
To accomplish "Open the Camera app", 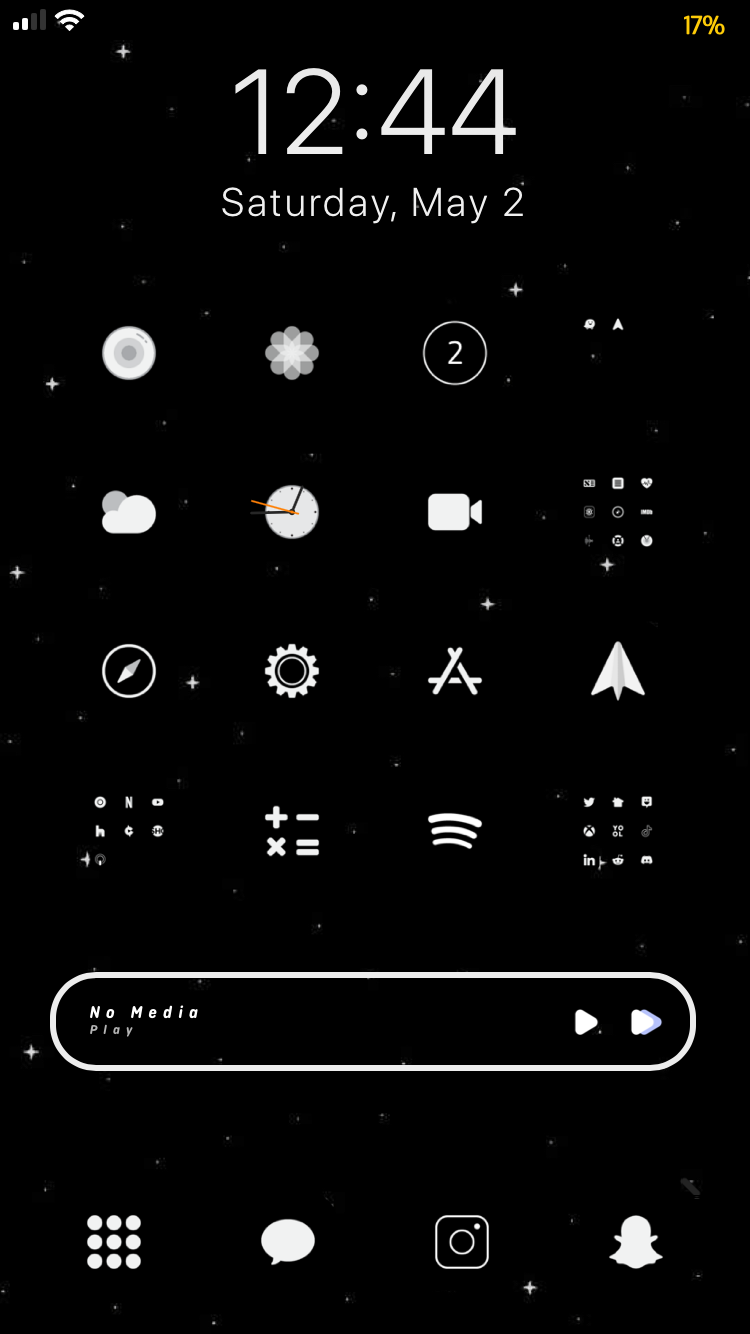I will pos(129,353).
